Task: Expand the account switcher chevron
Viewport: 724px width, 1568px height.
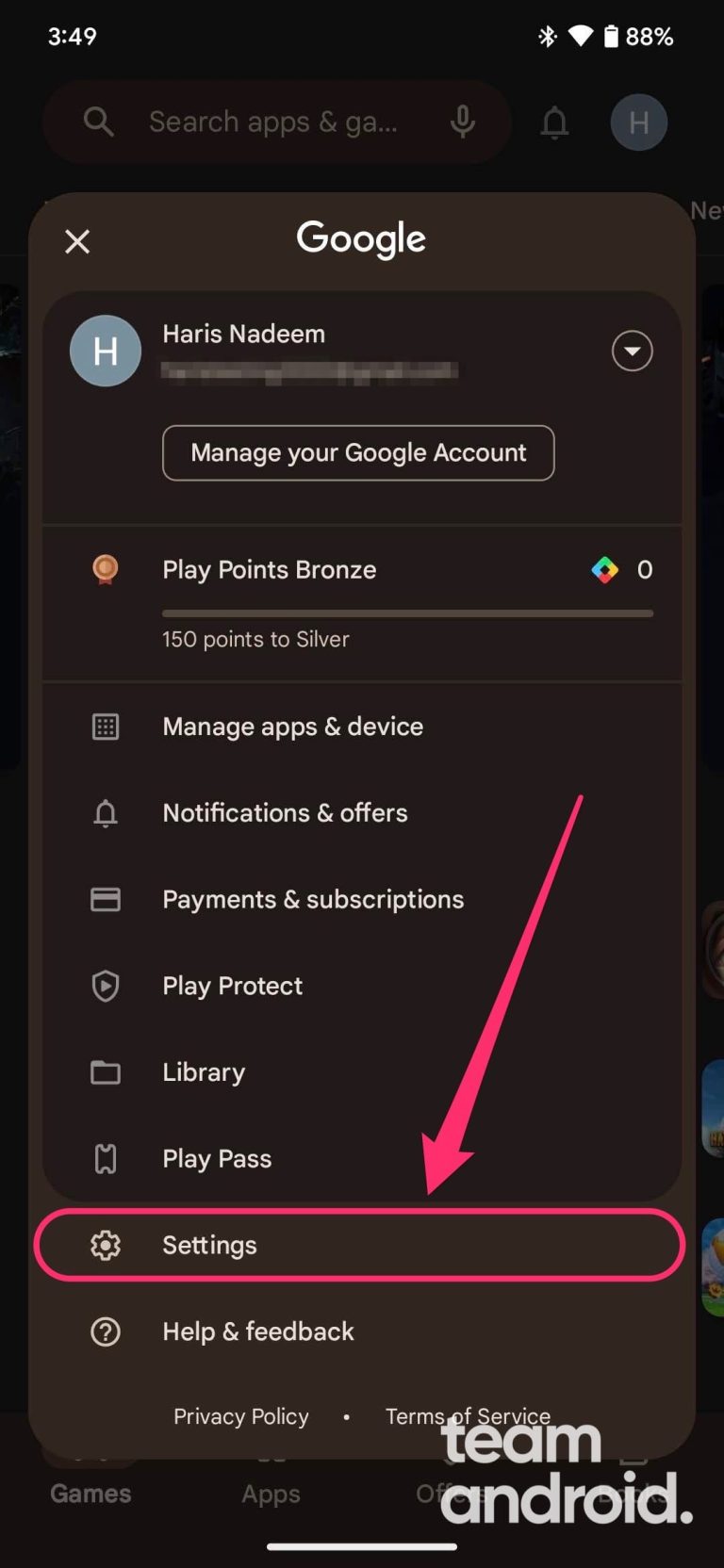Action: (x=632, y=351)
